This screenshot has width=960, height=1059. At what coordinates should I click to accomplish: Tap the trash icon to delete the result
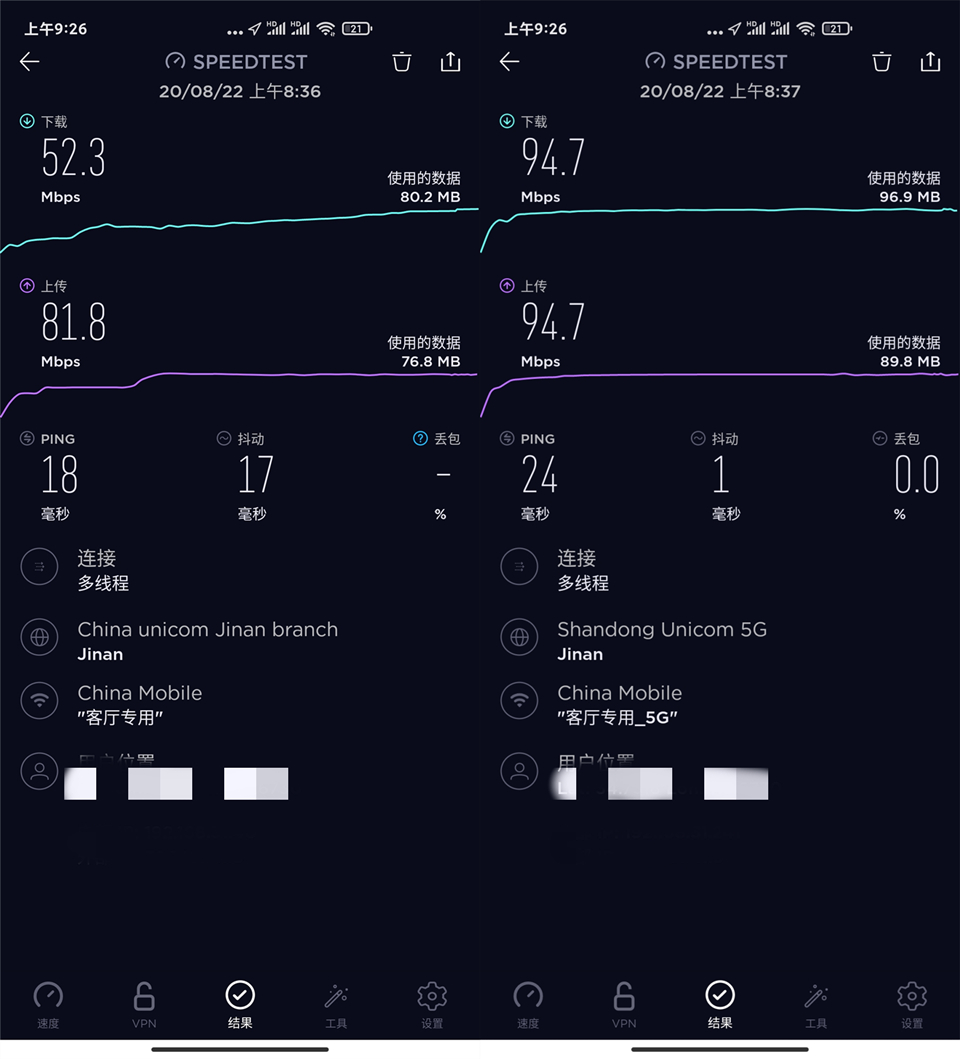point(402,61)
